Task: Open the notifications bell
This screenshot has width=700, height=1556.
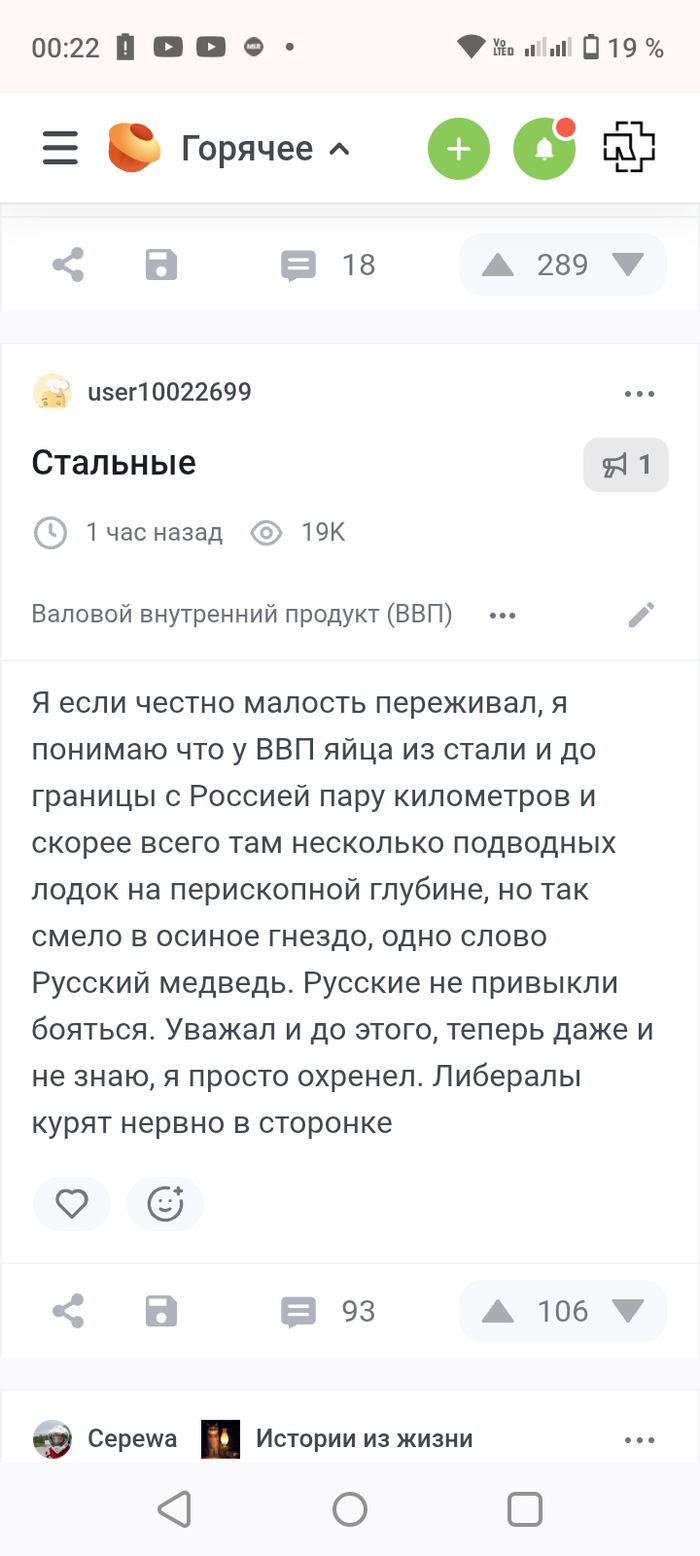Action: 544,150
